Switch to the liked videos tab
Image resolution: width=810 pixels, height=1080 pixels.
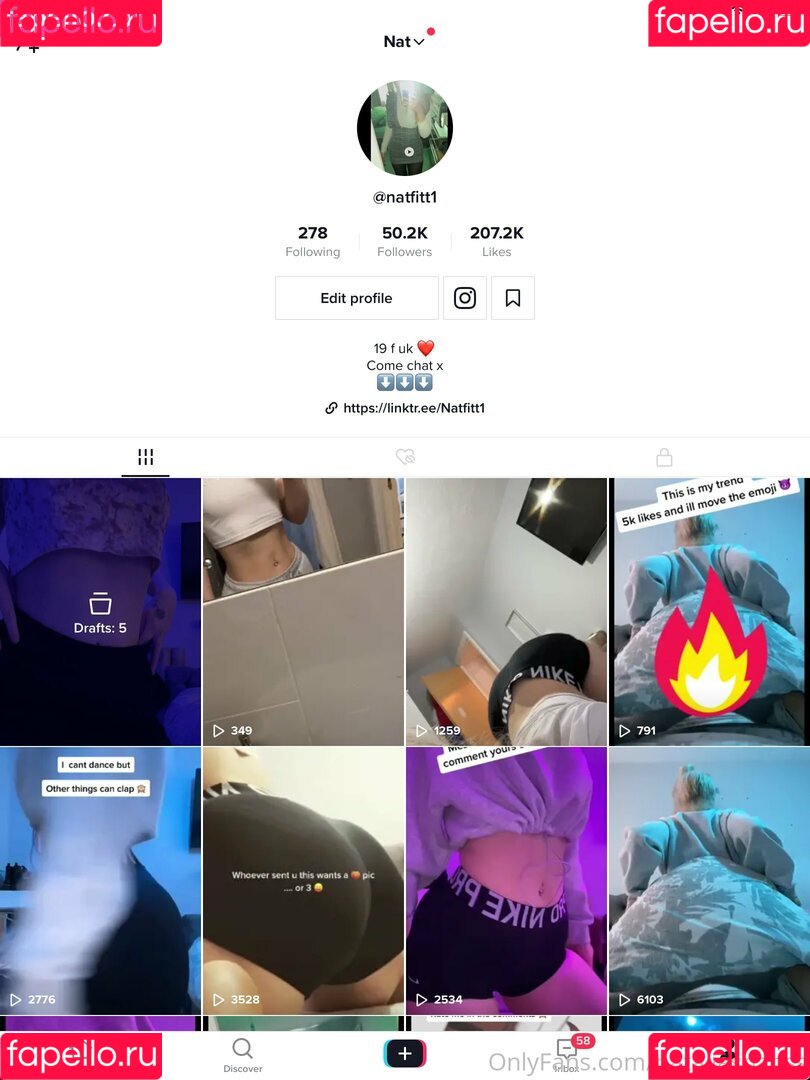click(x=405, y=458)
